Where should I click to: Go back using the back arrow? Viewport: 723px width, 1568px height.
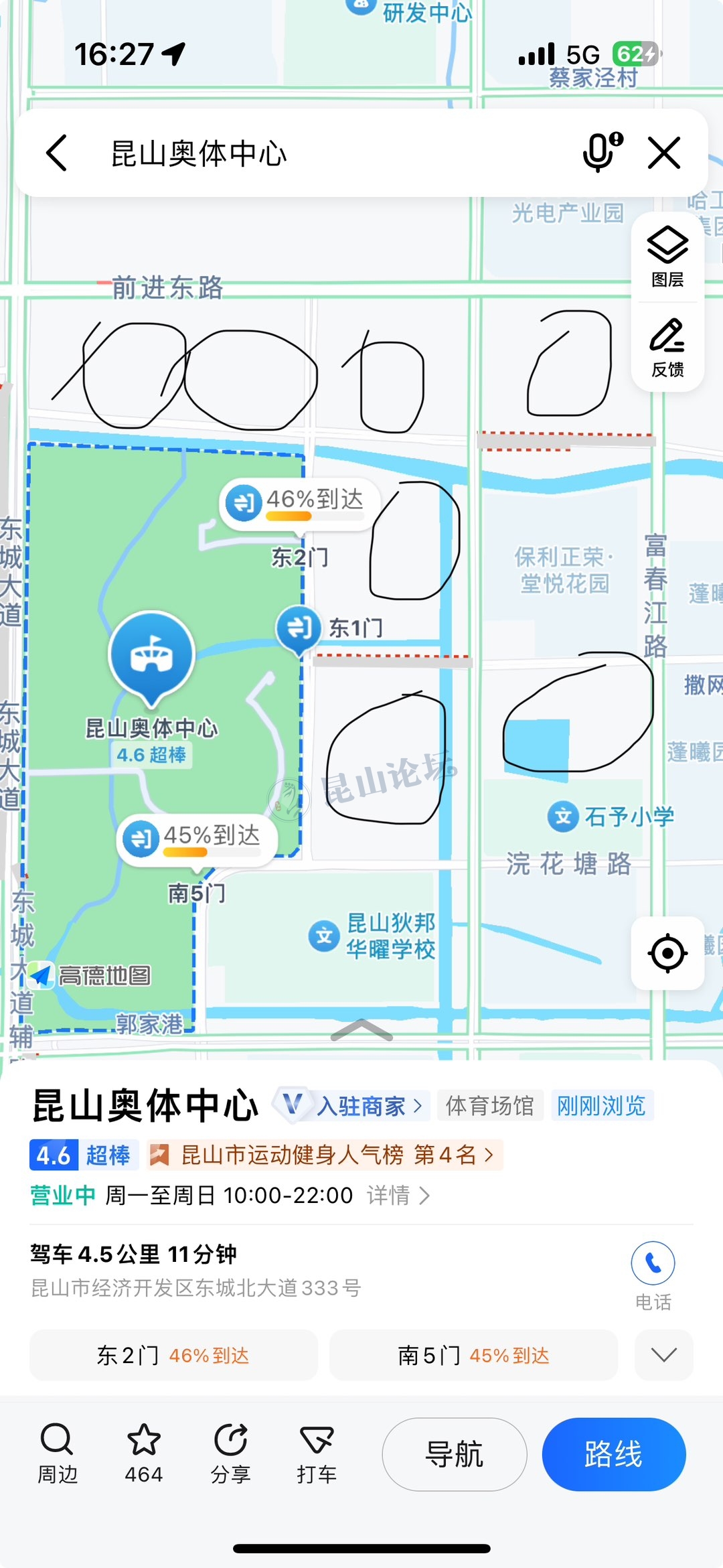tap(58, 153)
